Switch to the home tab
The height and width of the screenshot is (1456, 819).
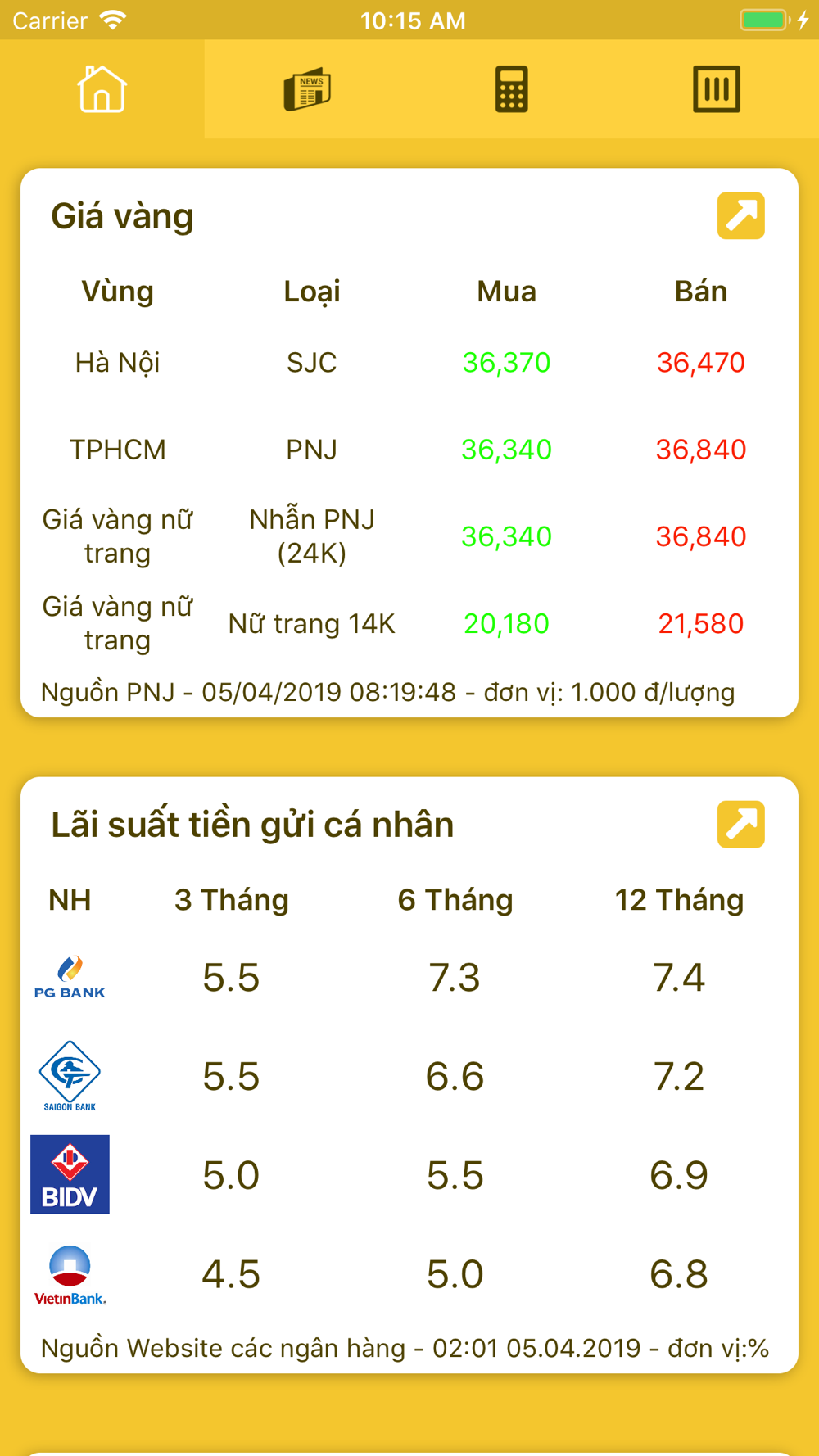[102, 88]
